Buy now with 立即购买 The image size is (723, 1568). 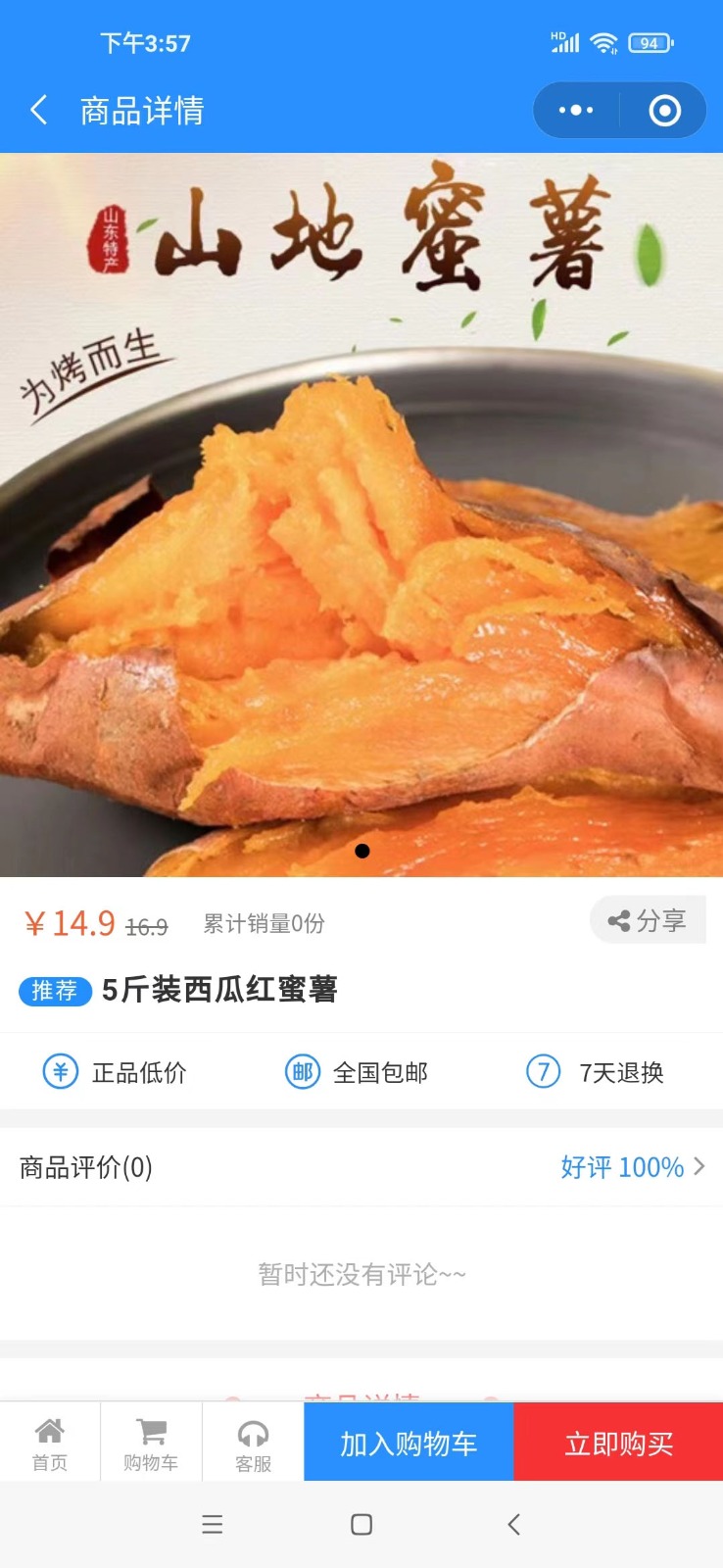click(618, 1443)
